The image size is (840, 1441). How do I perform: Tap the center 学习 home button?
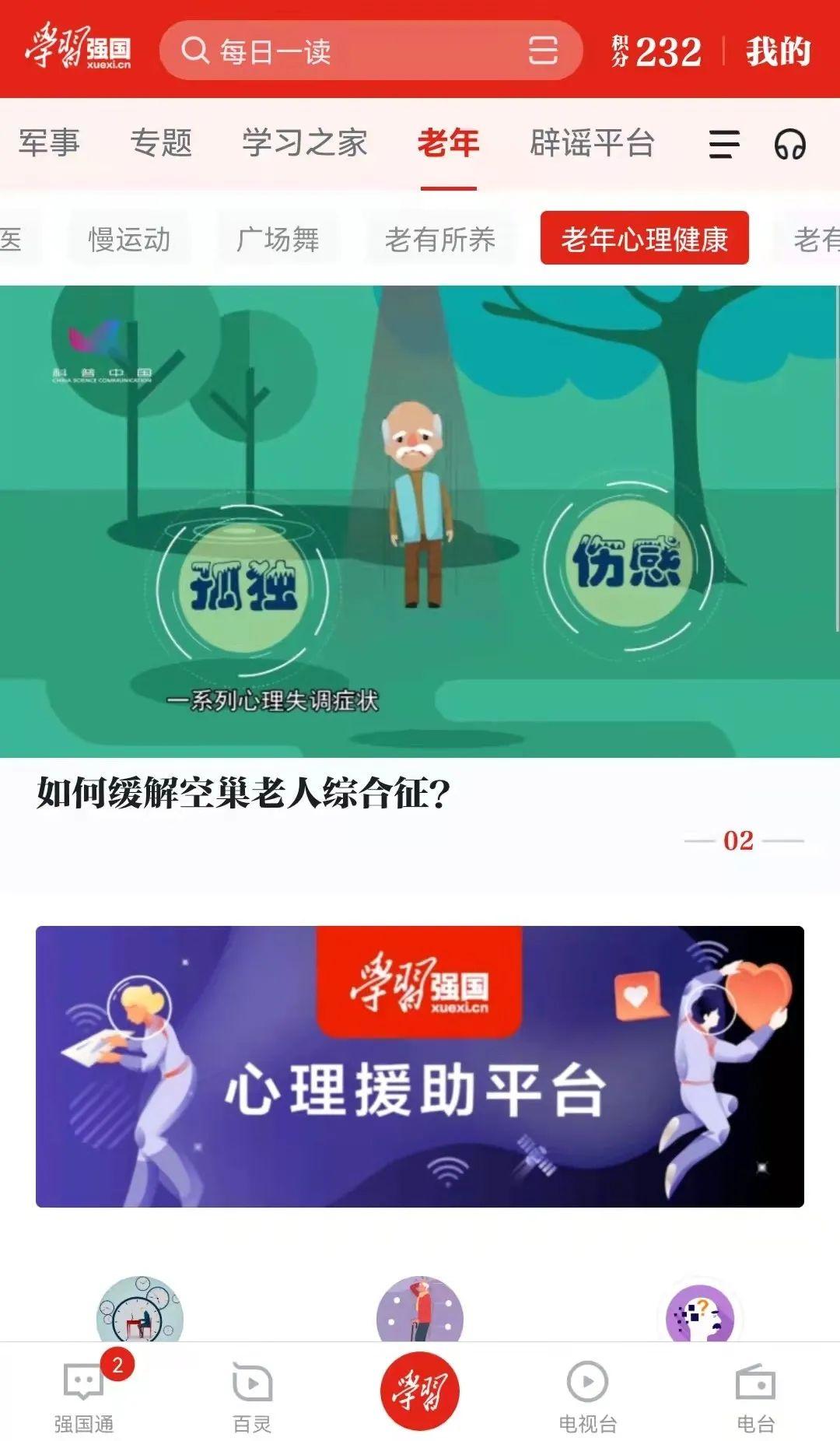pos(420,1391)
